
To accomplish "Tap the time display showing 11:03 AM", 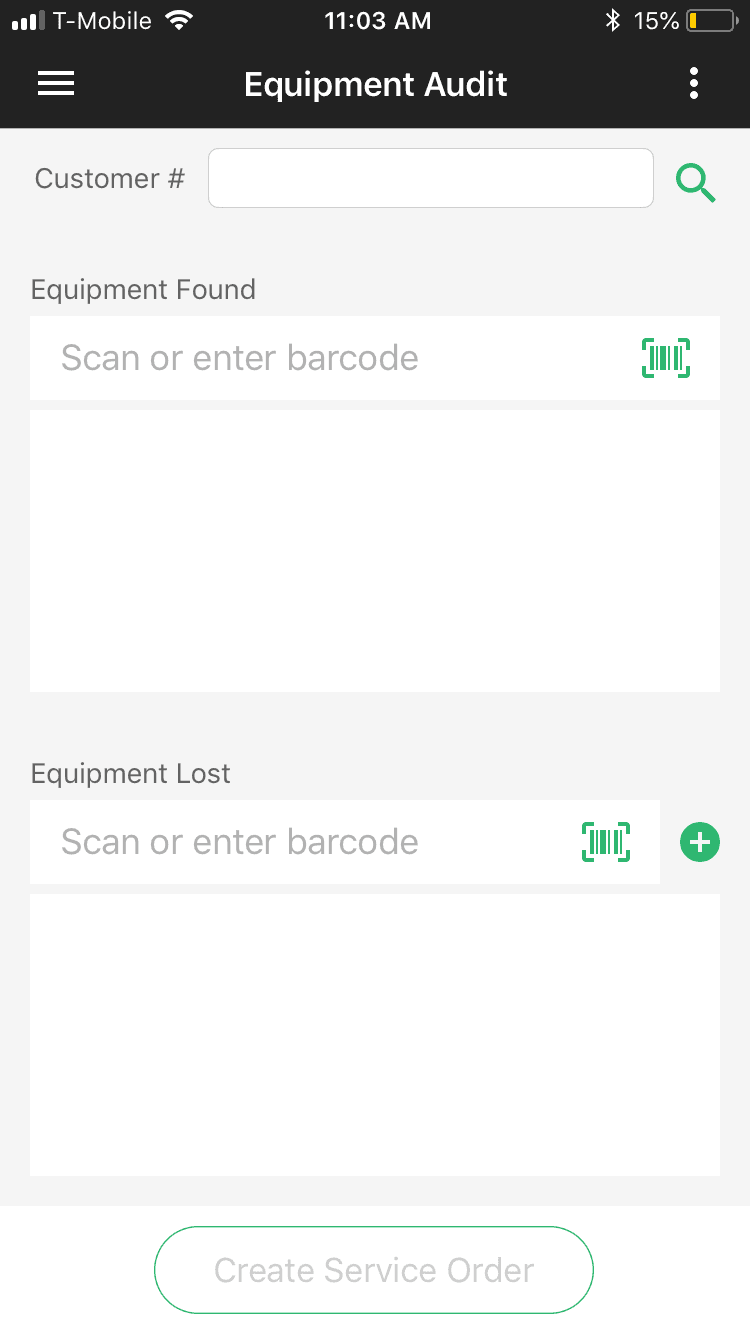I will (377, 20).
